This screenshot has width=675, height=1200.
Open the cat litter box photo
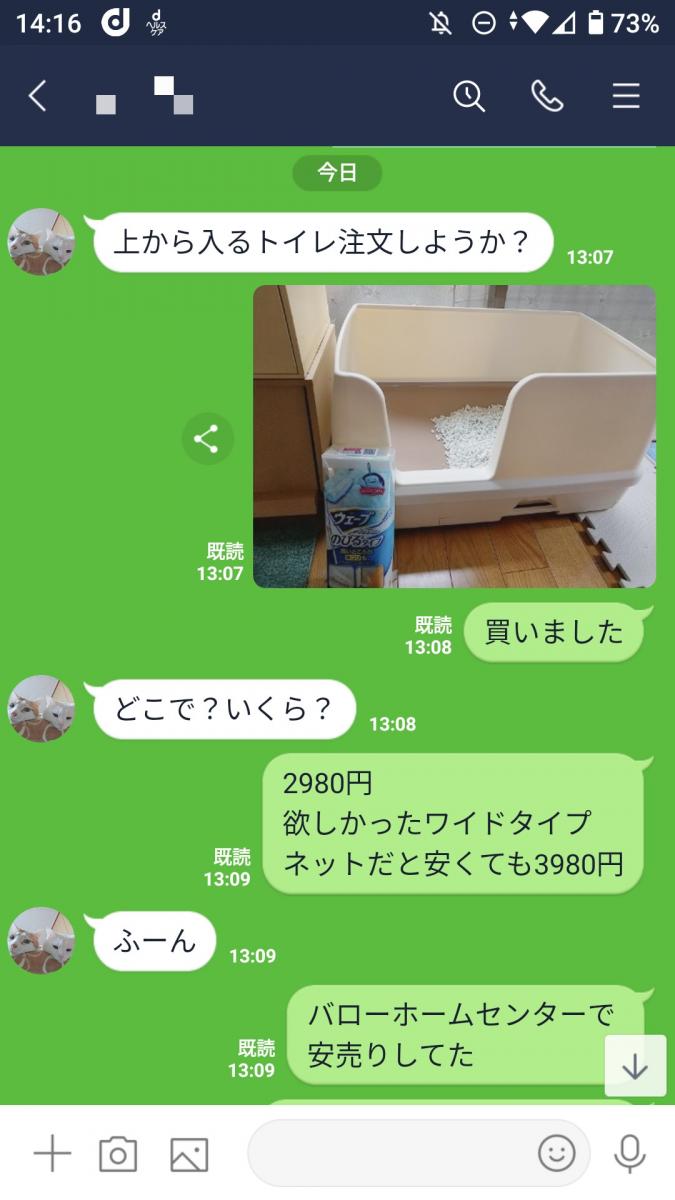pyautogui.click(x=454, y=436)
